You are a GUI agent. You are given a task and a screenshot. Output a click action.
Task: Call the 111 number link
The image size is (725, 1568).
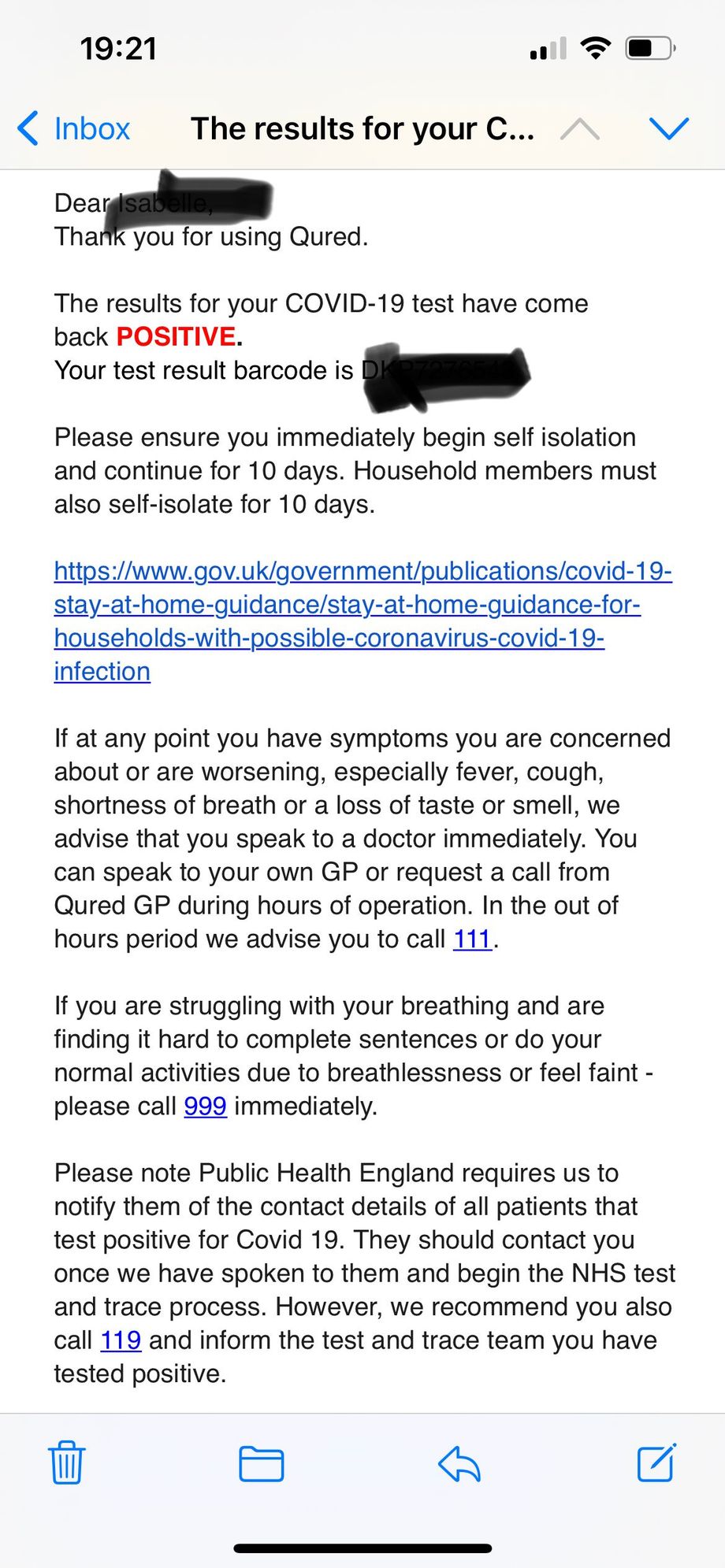[472, 939]
